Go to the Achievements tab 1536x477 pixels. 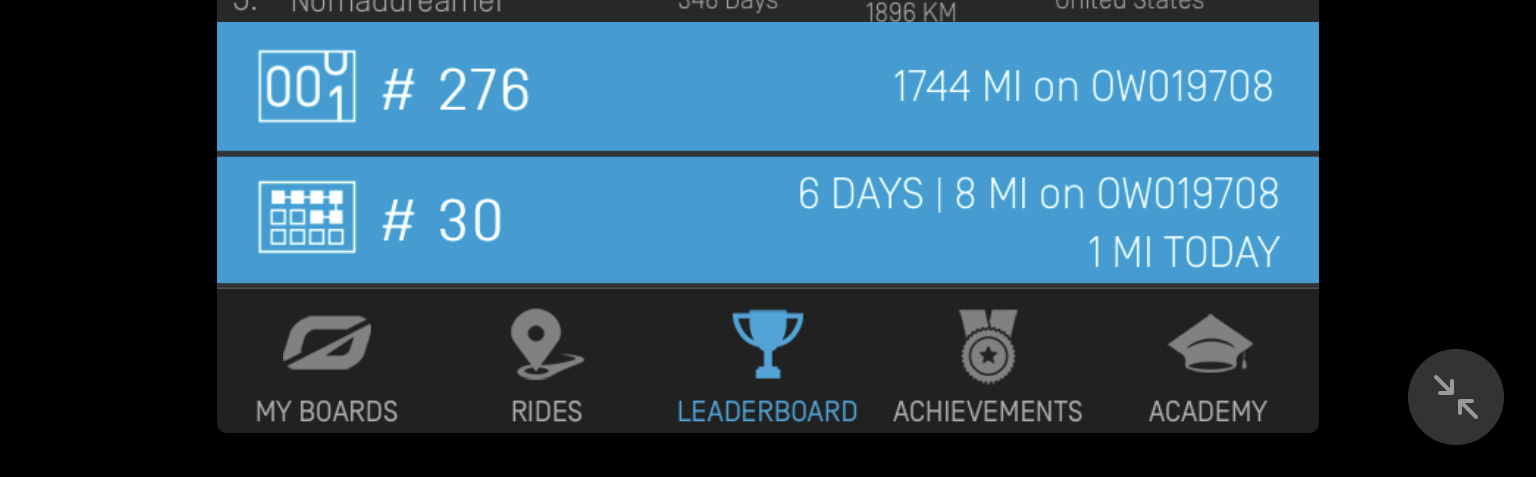pyautogui.click(x=987, y=365)
